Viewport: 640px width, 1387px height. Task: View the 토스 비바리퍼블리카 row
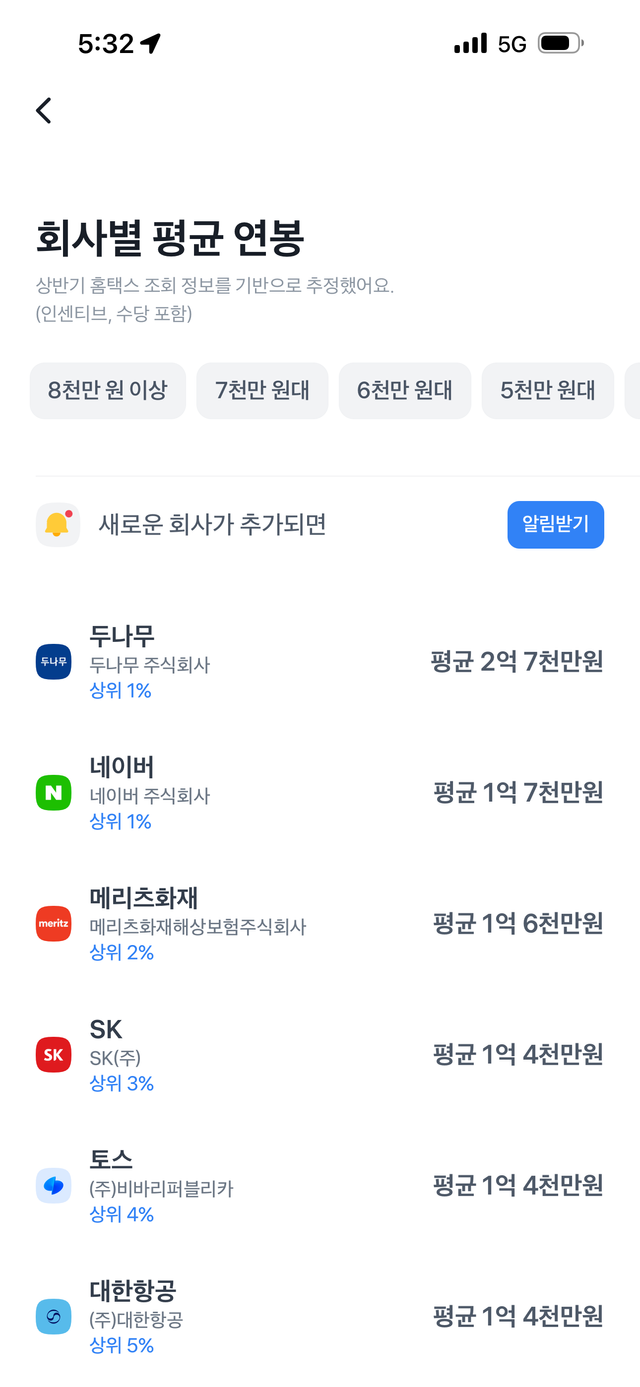point(320,1186)
